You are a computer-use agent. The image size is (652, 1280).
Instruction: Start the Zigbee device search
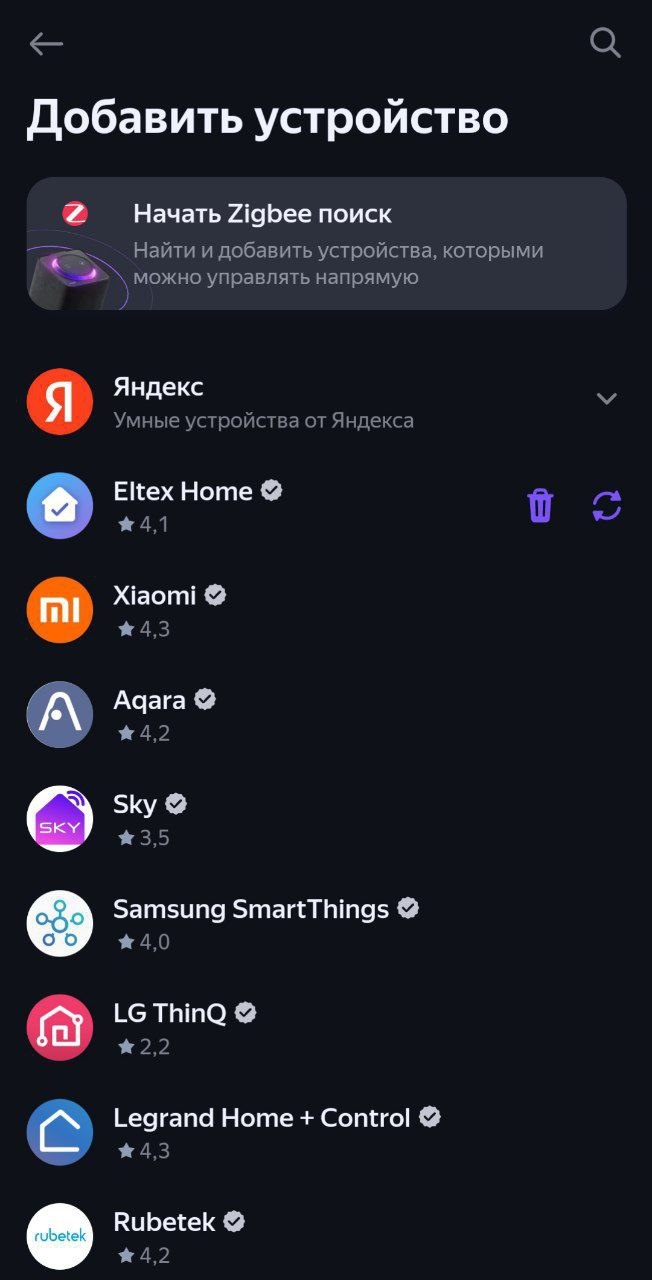pos(326,244)
